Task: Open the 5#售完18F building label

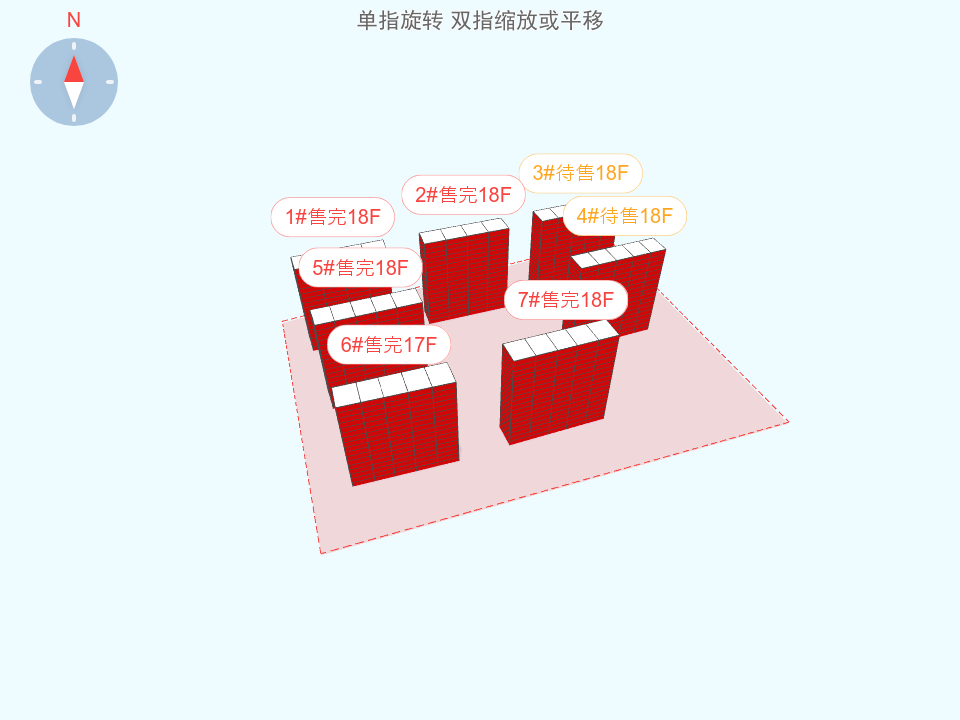Action: point(360,268)
